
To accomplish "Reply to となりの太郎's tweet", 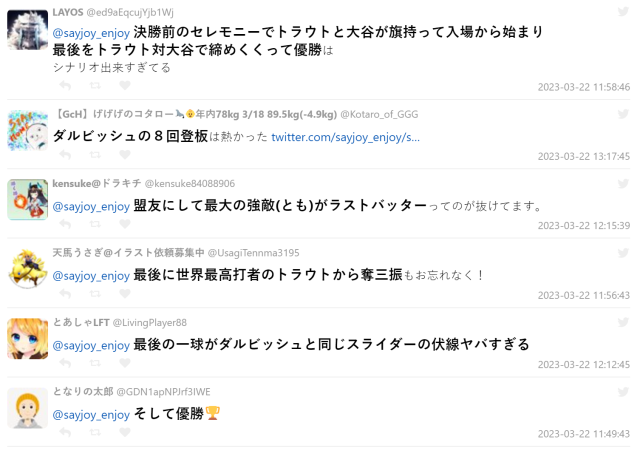I will pos(64,433).
